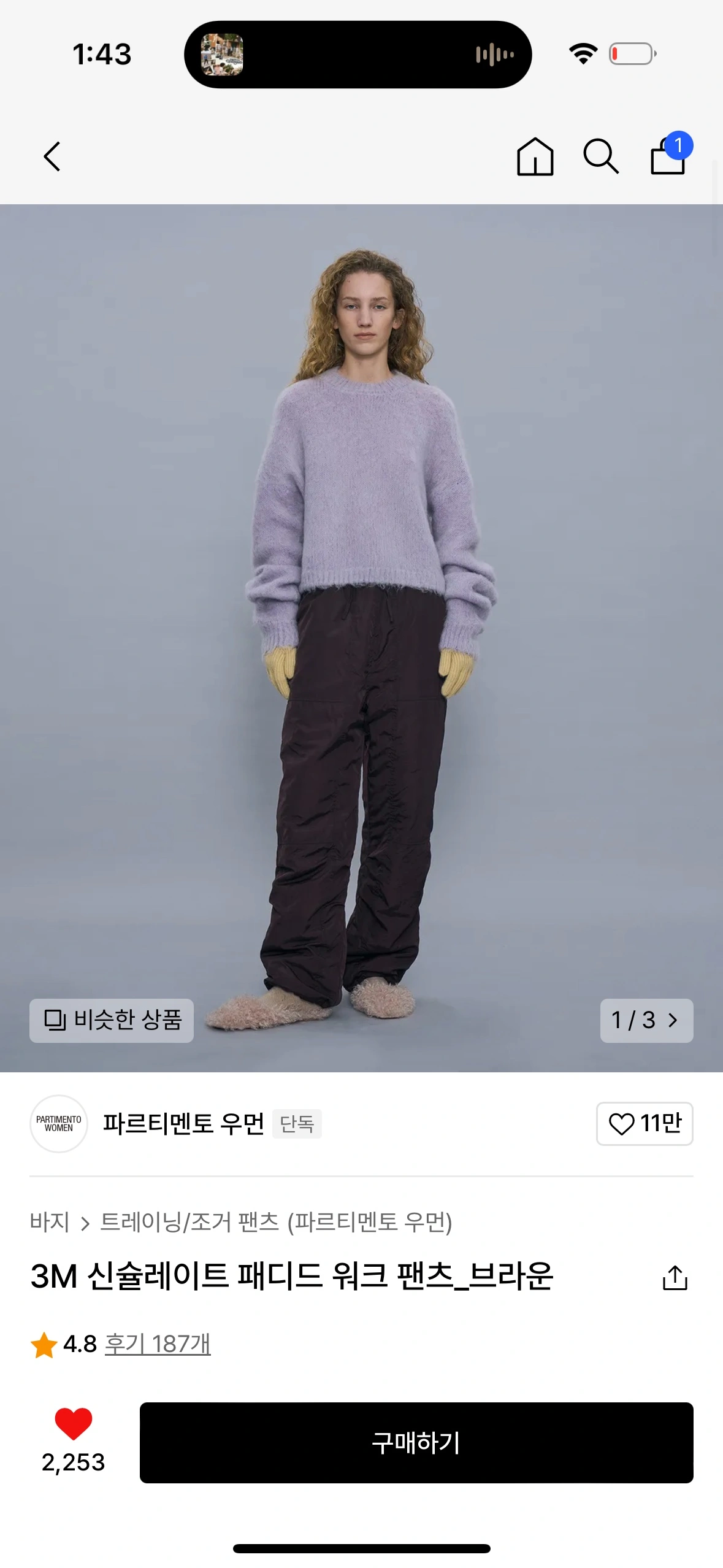
Task: Advance to the next image via 1 / 3
Action: (x=646, y=1020)
